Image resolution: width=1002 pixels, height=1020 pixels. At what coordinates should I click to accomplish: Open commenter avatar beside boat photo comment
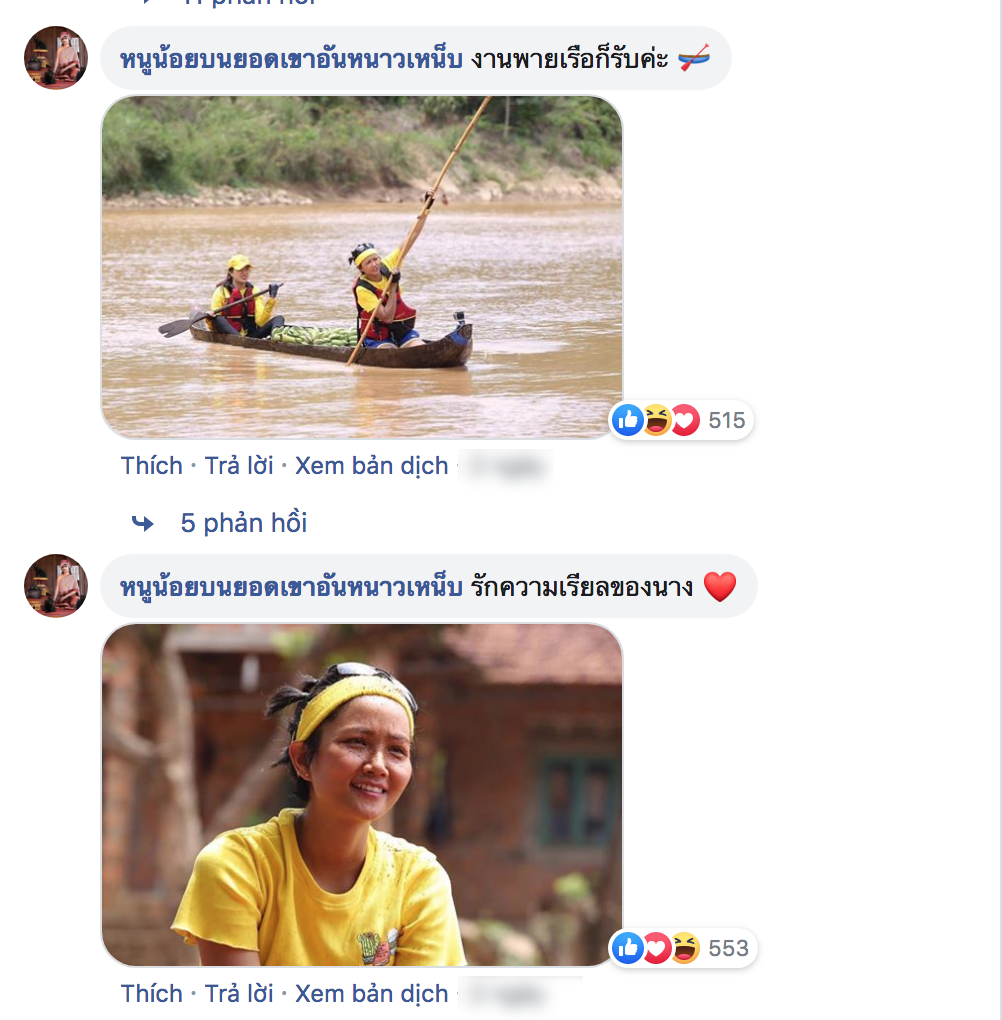coord(56,58)
